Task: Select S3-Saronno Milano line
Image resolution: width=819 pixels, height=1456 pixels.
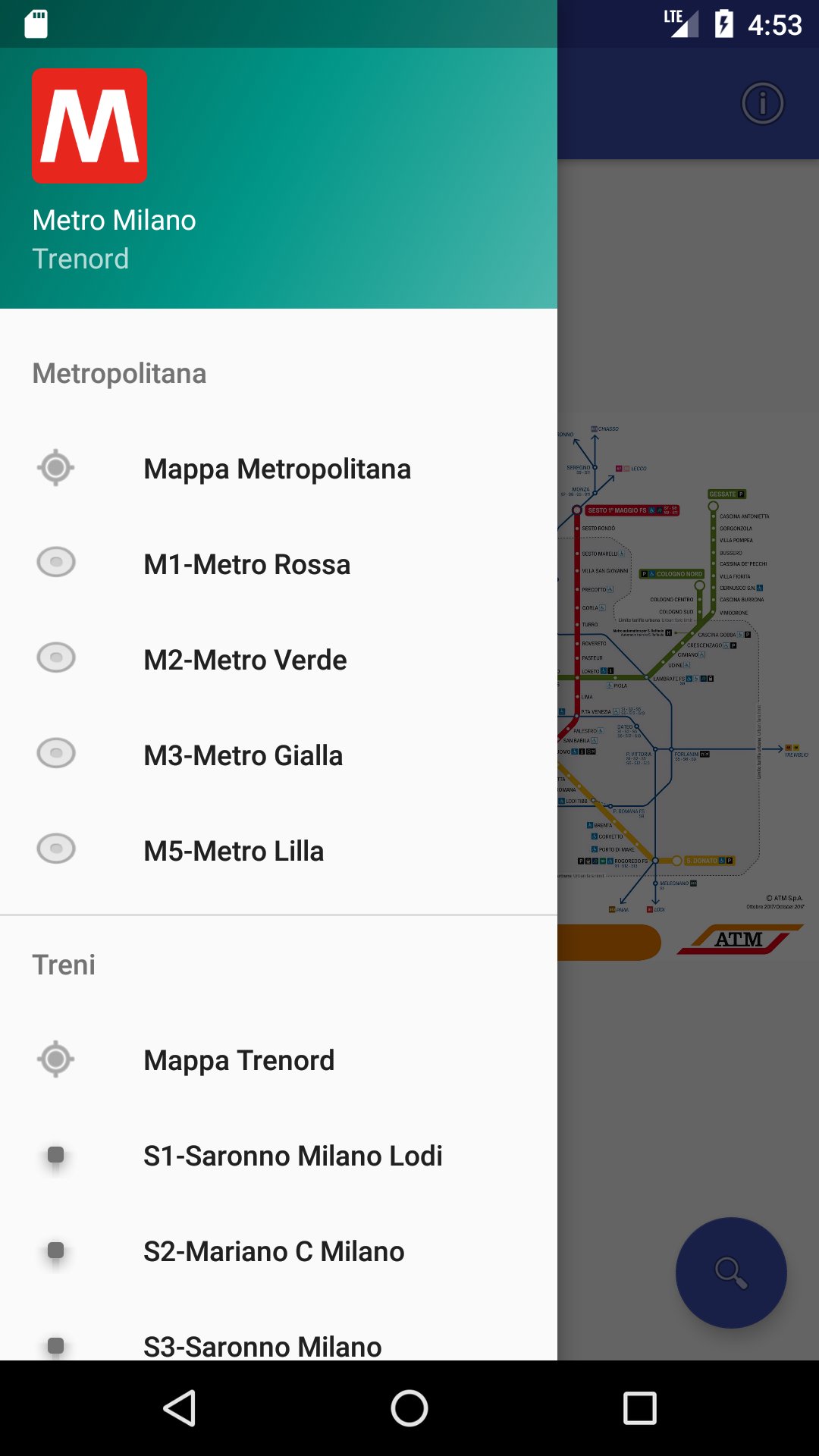Action: (263, 1346)
